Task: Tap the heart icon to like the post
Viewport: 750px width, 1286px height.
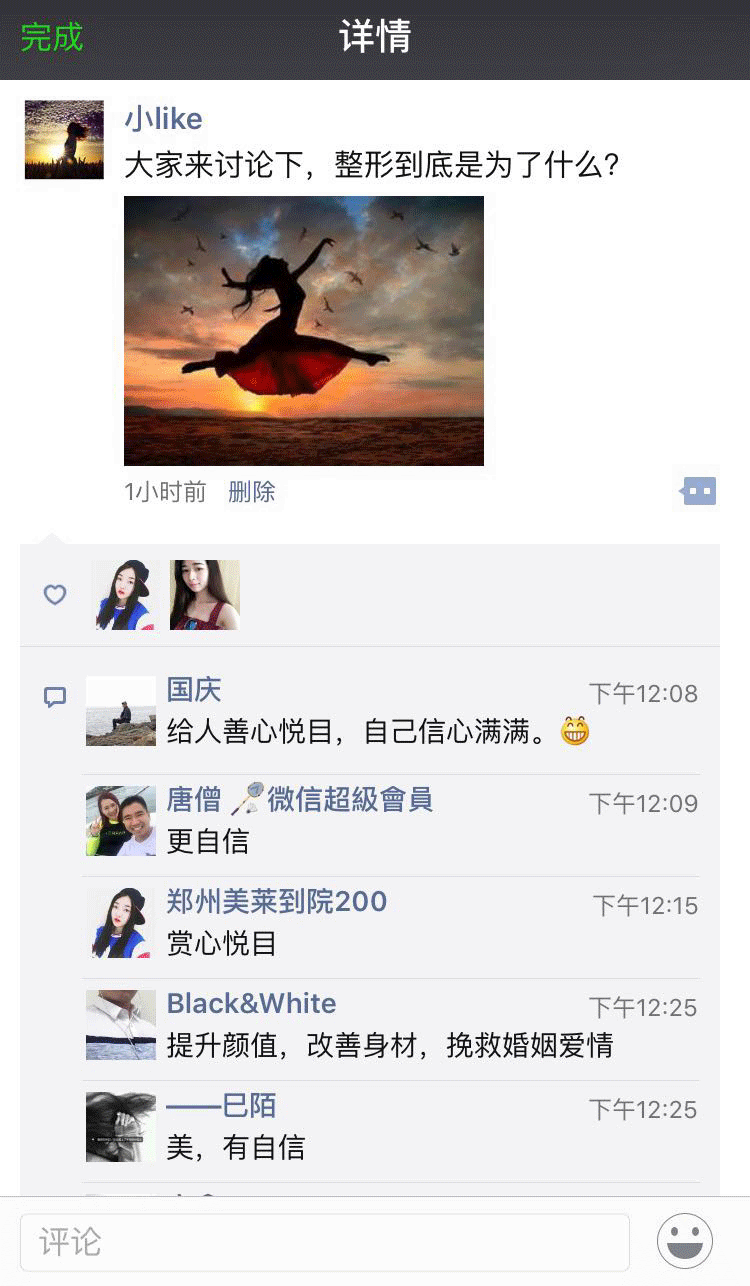Action: (x=54, y=594)
